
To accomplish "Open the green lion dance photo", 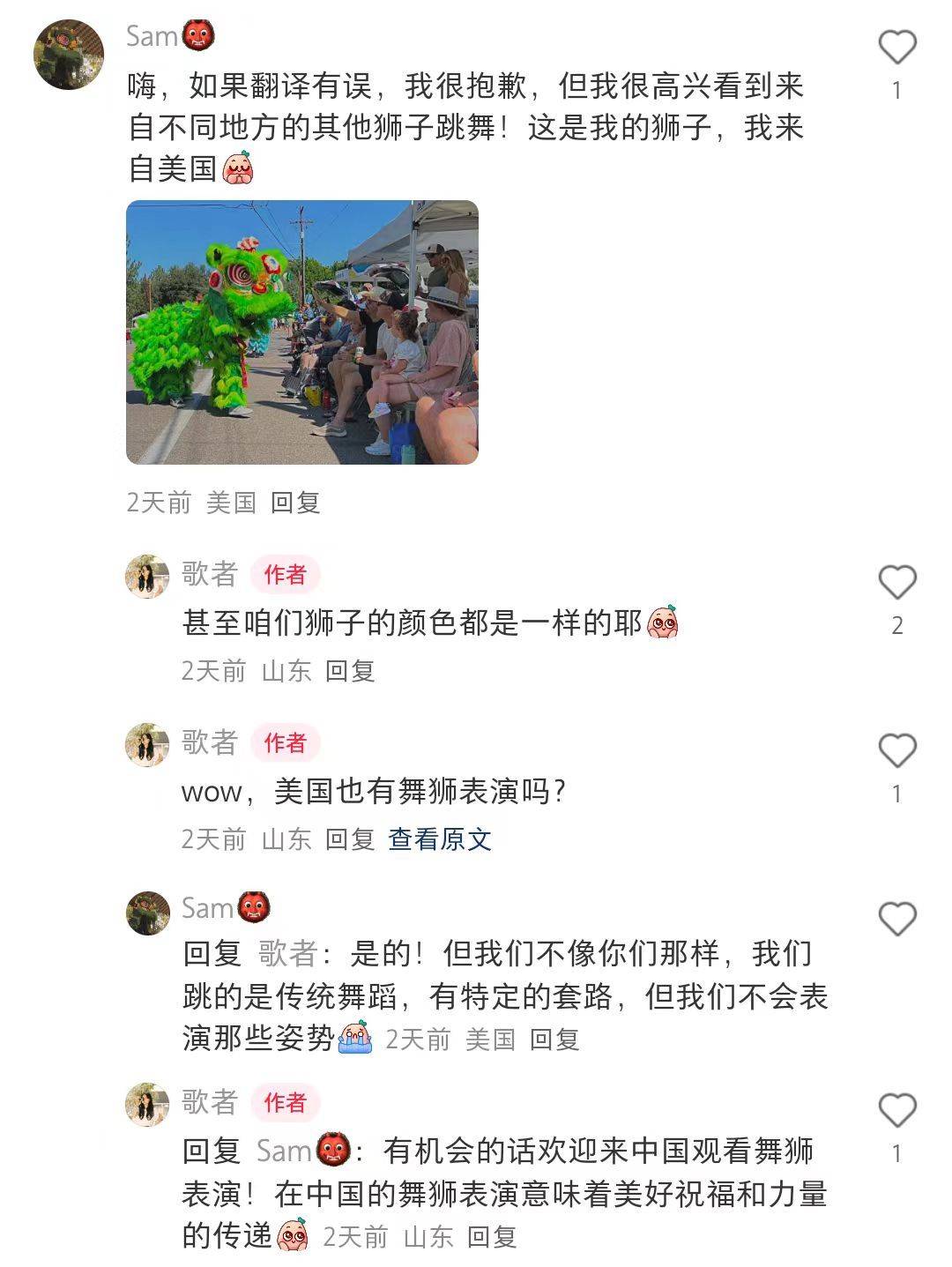I will [302, 332].
